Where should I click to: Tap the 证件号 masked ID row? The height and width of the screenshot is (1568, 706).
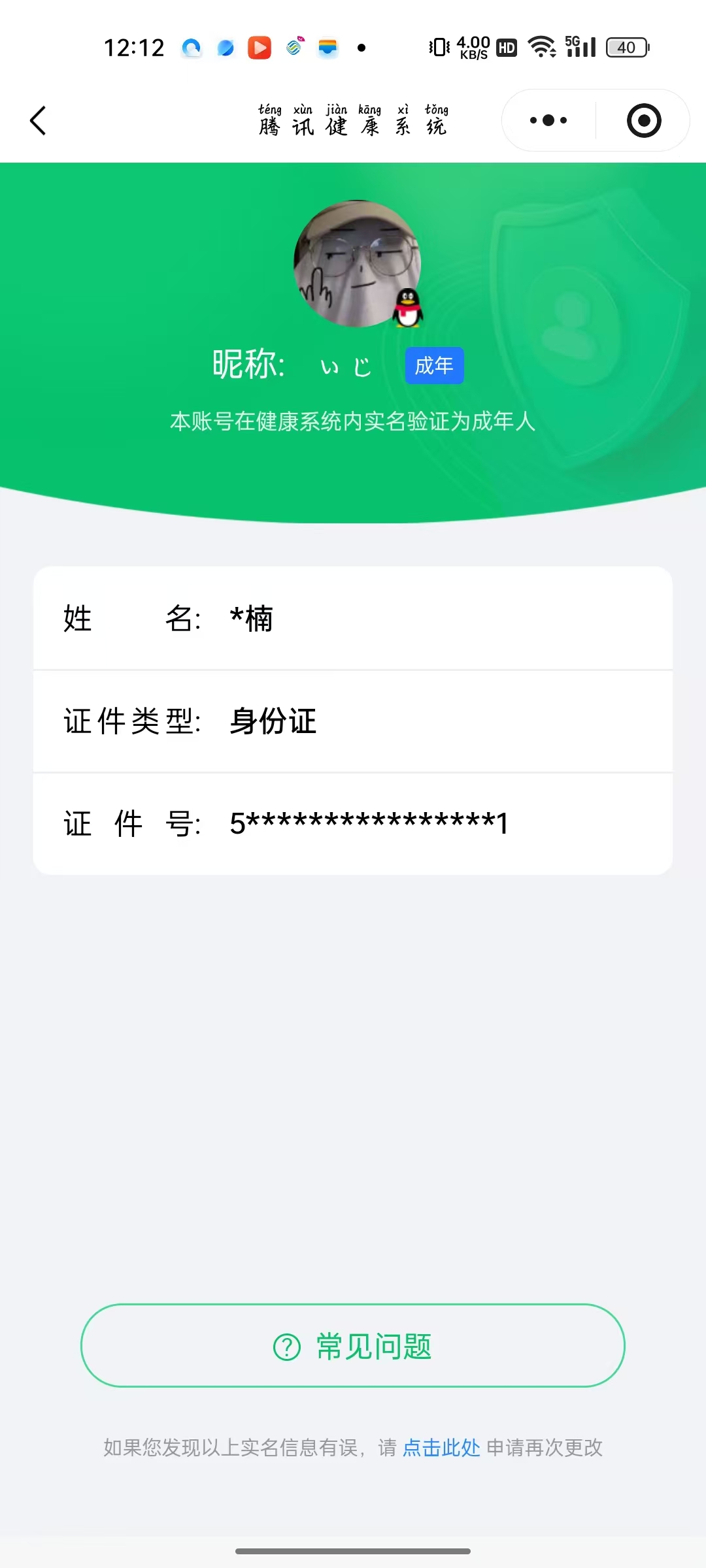(x=353, y=823)
